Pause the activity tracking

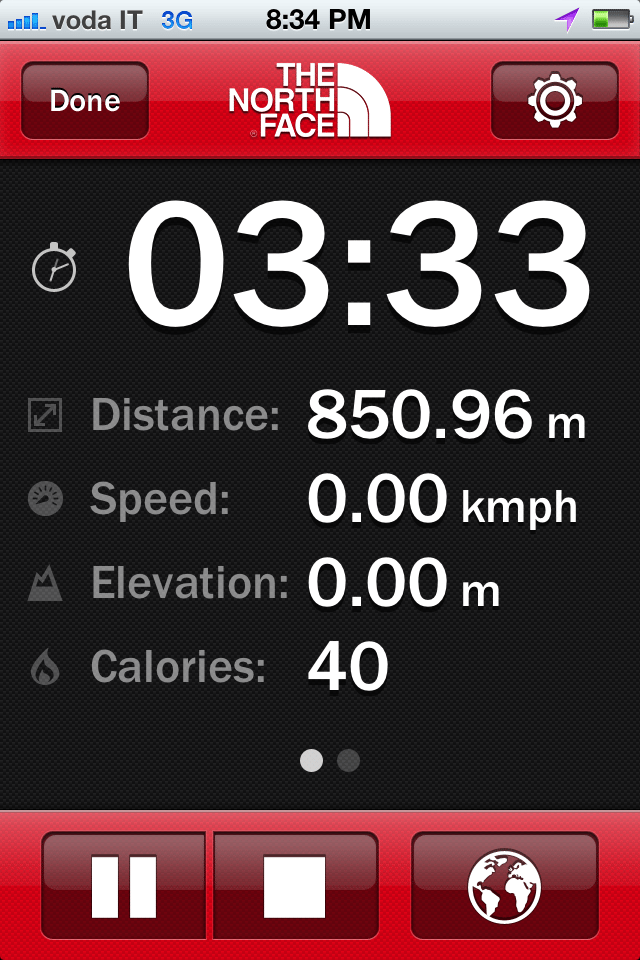click(x=125, y=886)
